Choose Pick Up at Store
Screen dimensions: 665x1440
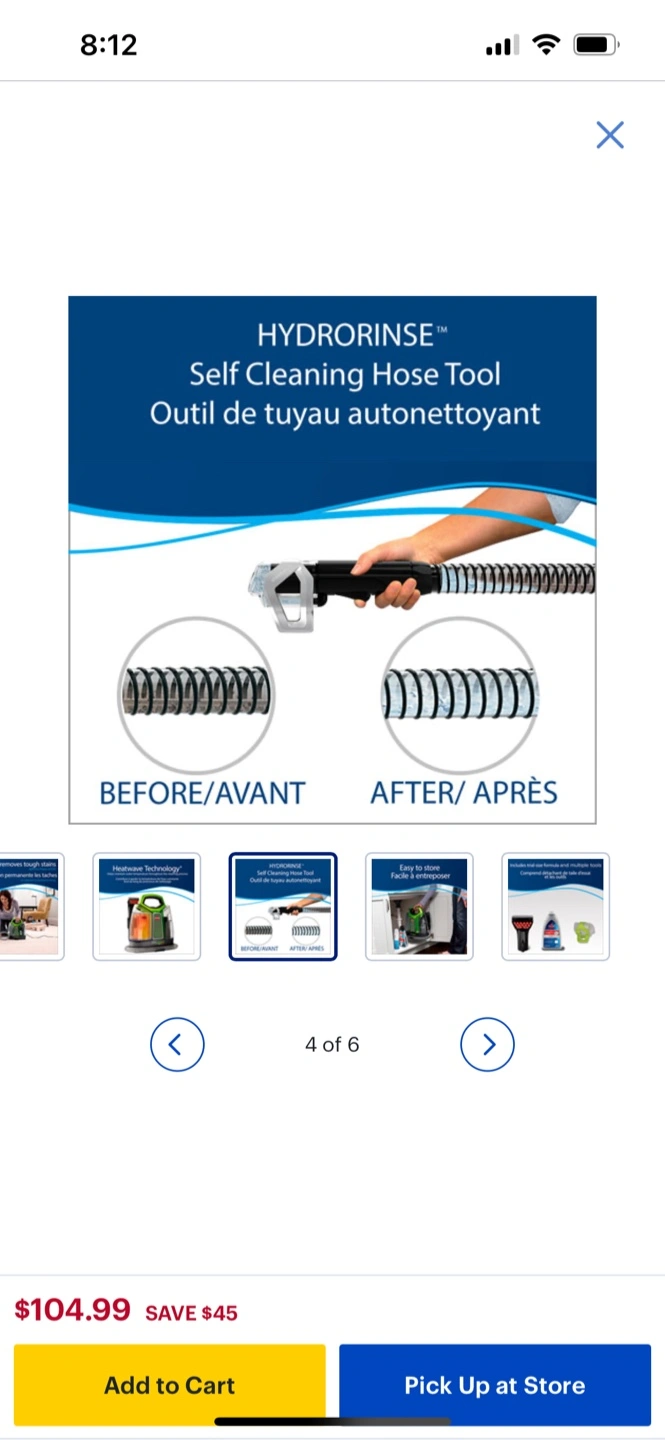tap(495, 1385)
